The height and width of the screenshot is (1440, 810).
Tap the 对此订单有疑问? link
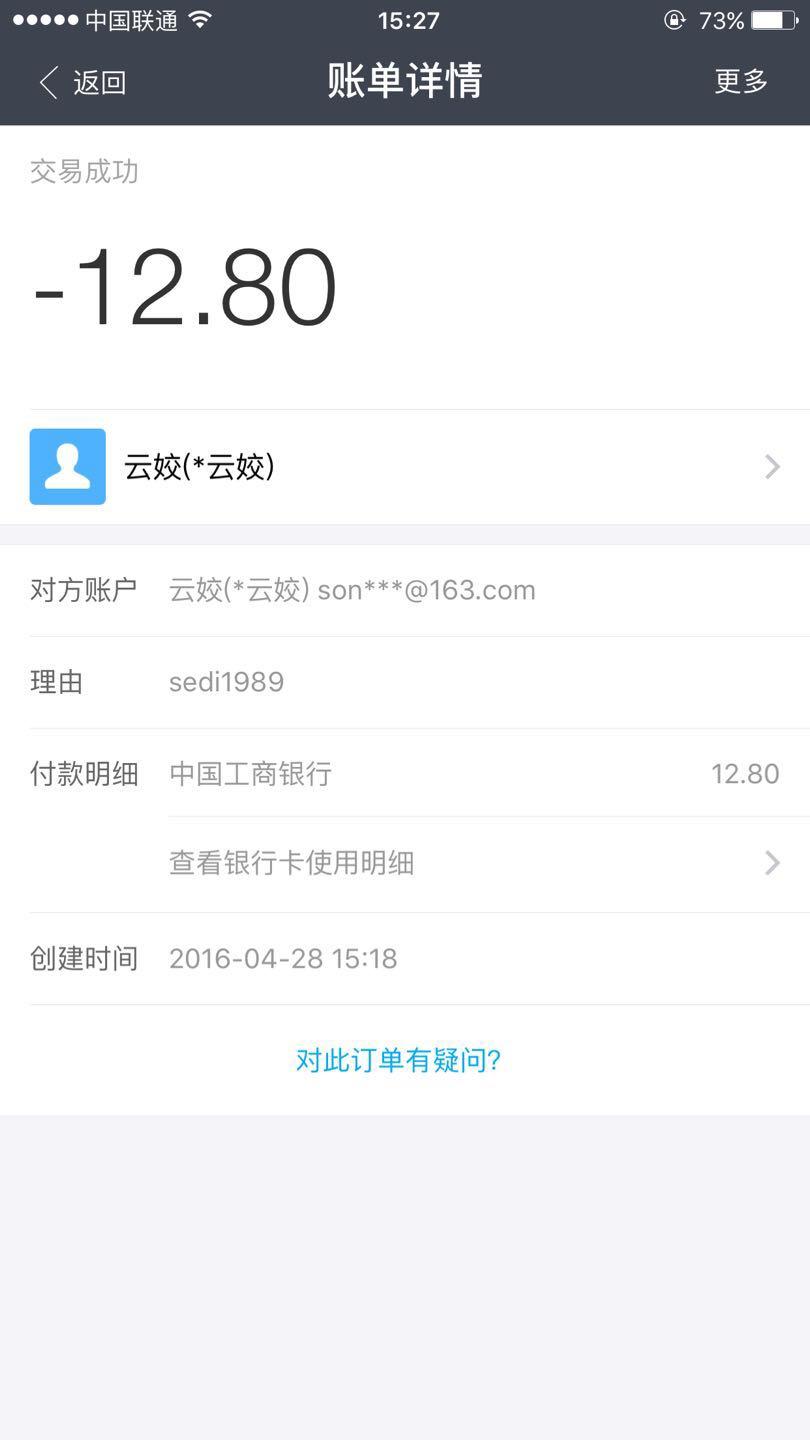point(398,1060)
